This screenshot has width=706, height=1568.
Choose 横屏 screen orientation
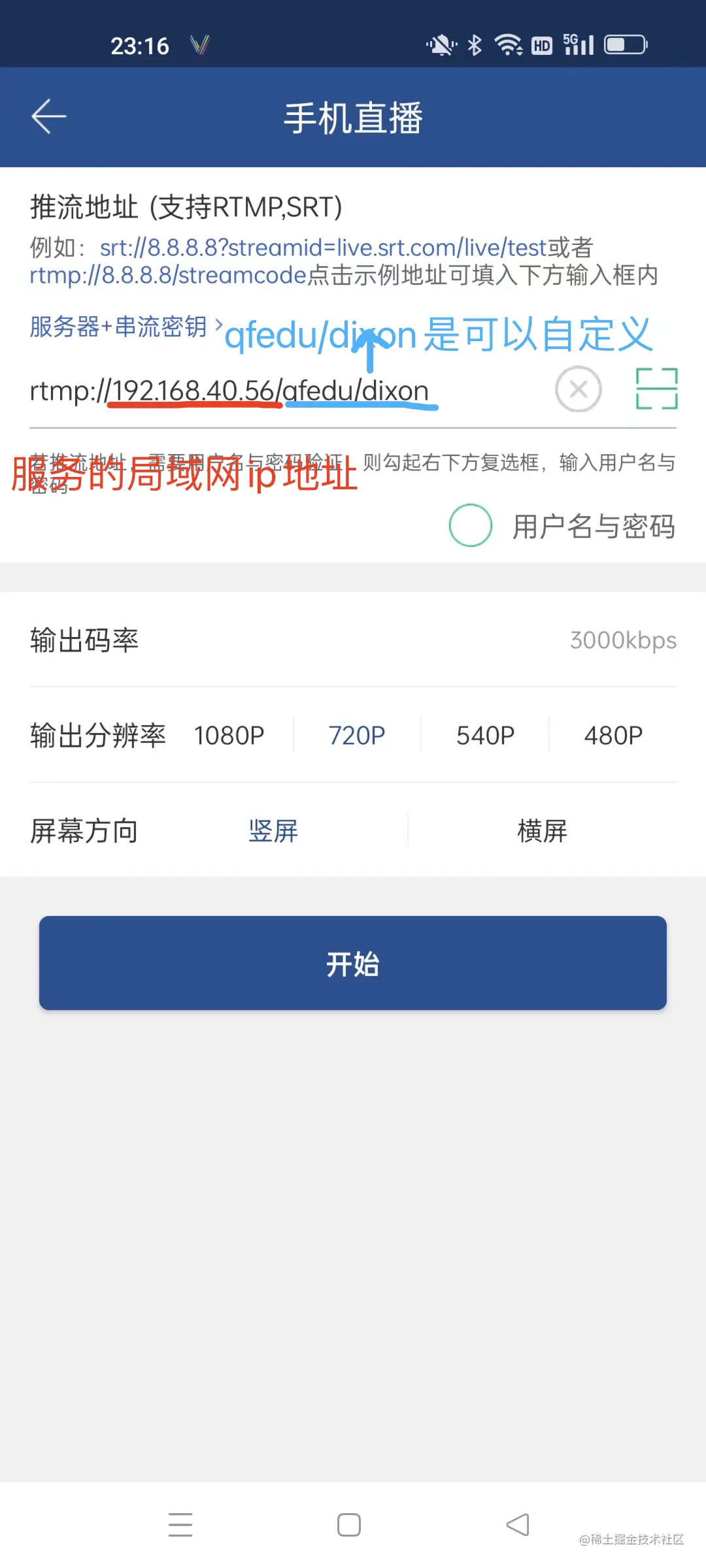542,830
